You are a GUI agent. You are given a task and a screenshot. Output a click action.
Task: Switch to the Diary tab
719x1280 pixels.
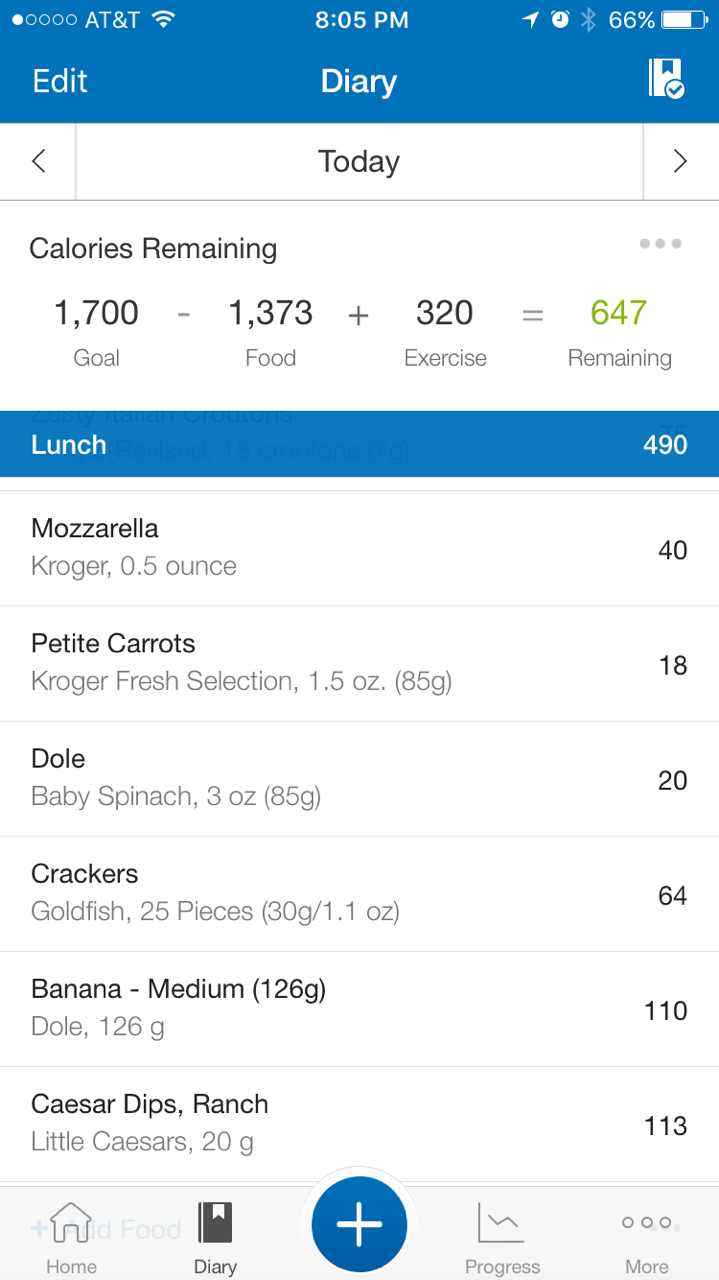point(215,1238)
